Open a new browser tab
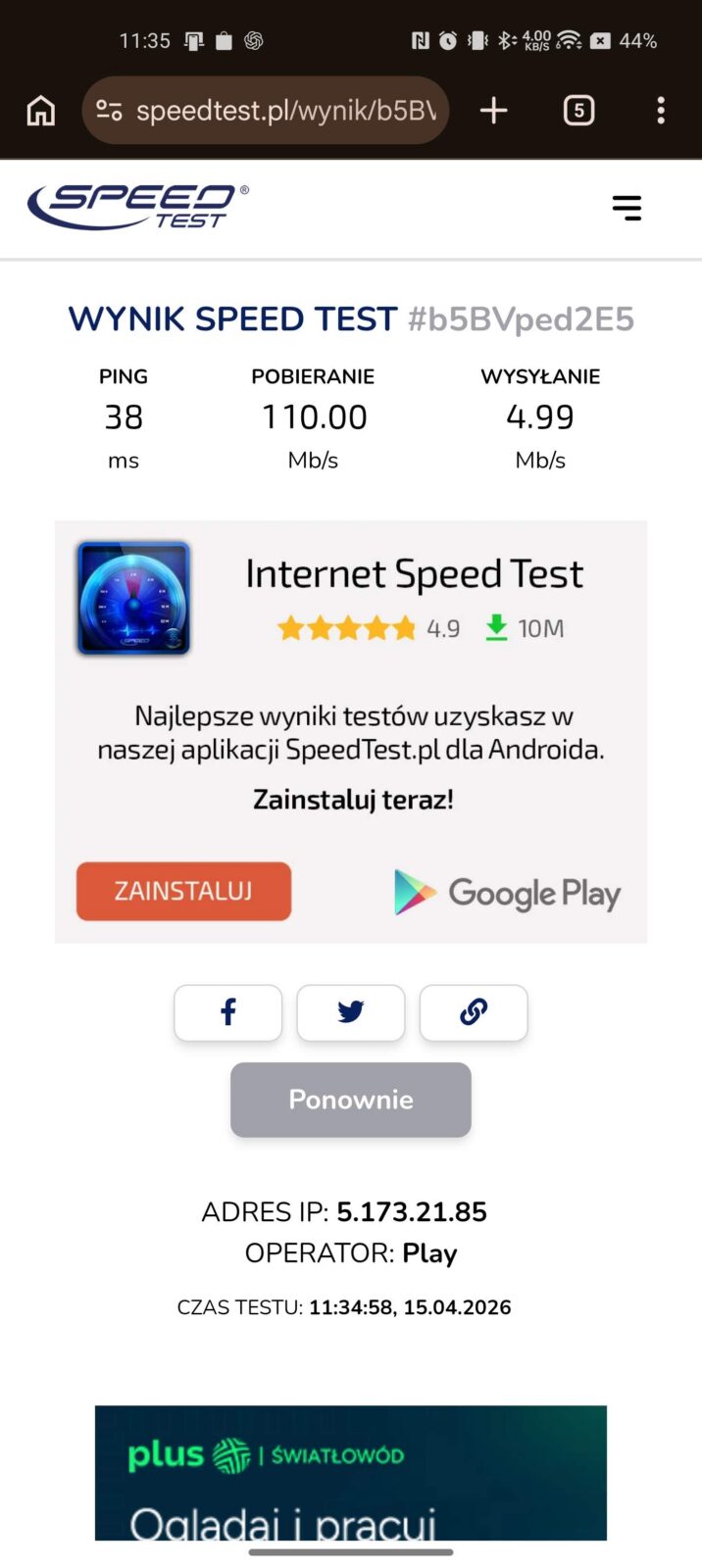This screenshot has height=1568, width=702. tap(494, 111)
